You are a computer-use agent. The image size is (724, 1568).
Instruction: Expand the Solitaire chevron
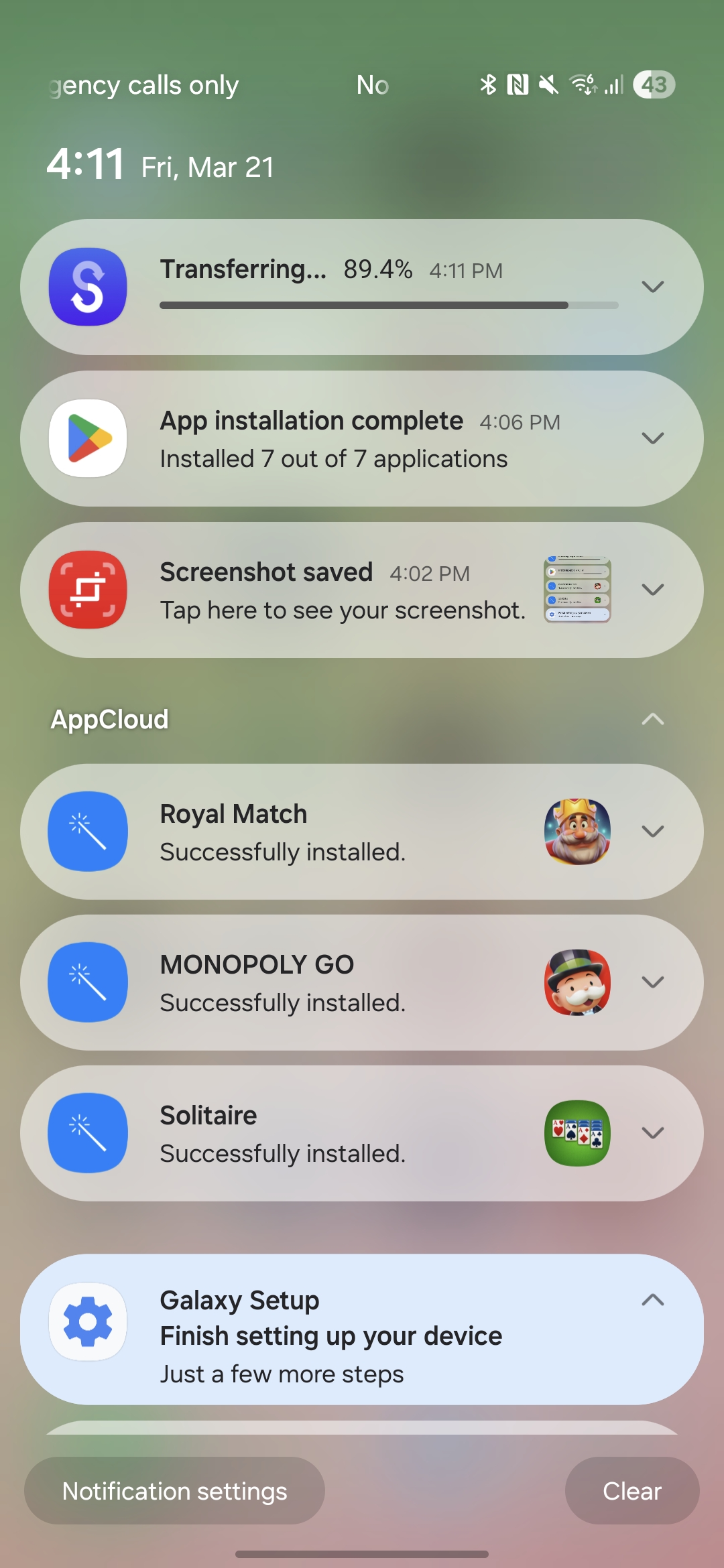tap(652, 1133)
